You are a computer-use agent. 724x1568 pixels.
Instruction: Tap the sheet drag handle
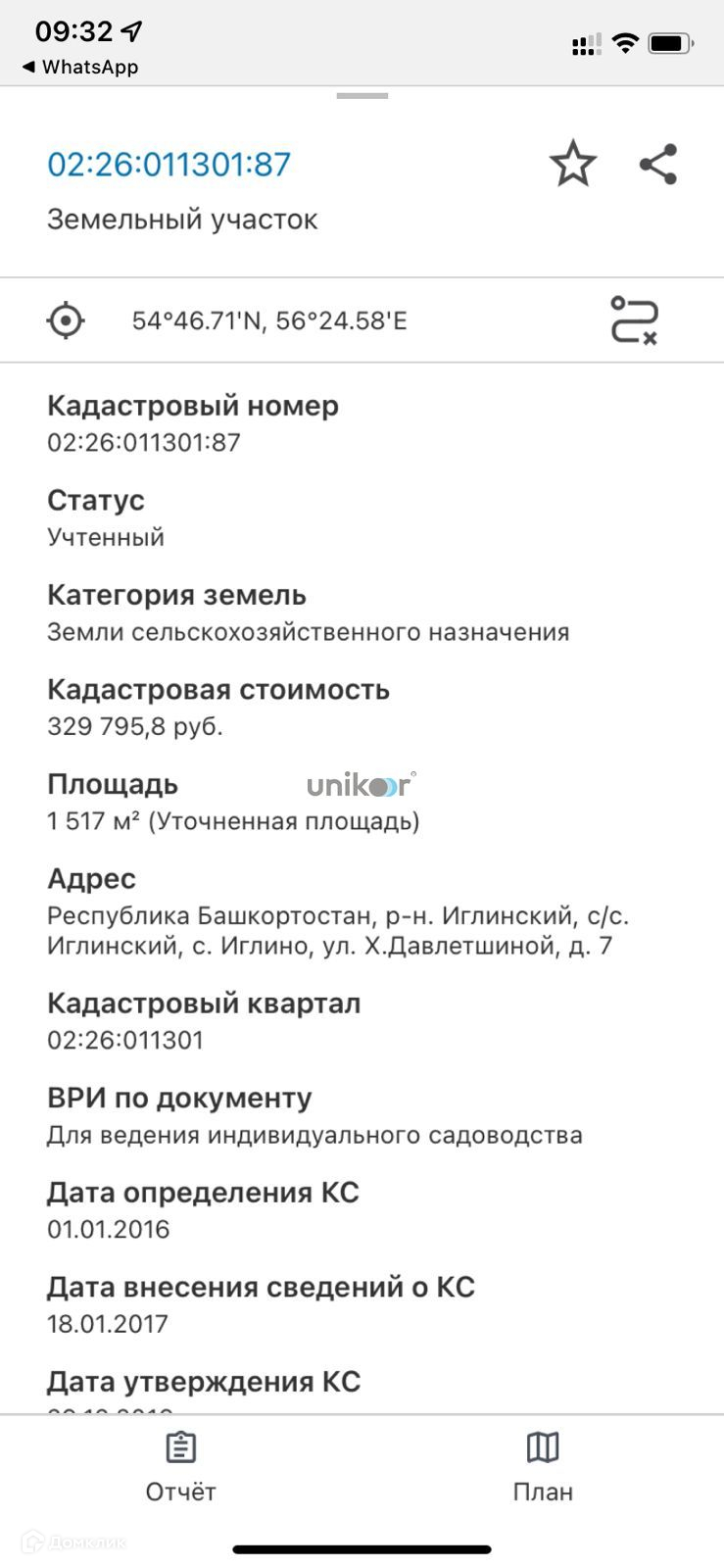point(362,96)
